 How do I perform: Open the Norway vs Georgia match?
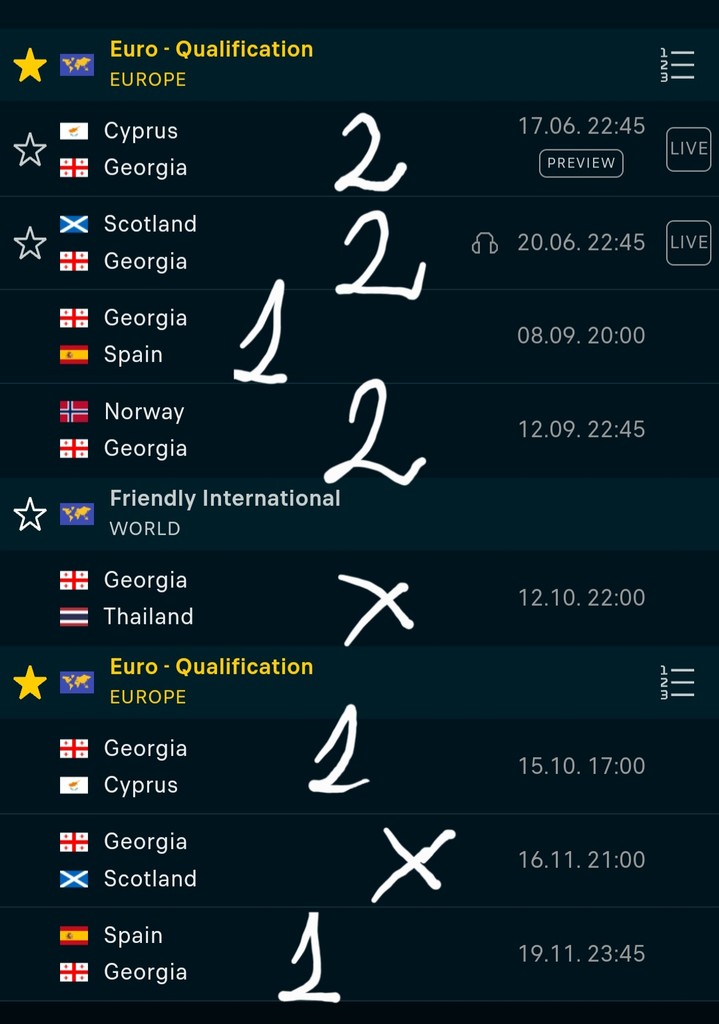coord(145,430)
